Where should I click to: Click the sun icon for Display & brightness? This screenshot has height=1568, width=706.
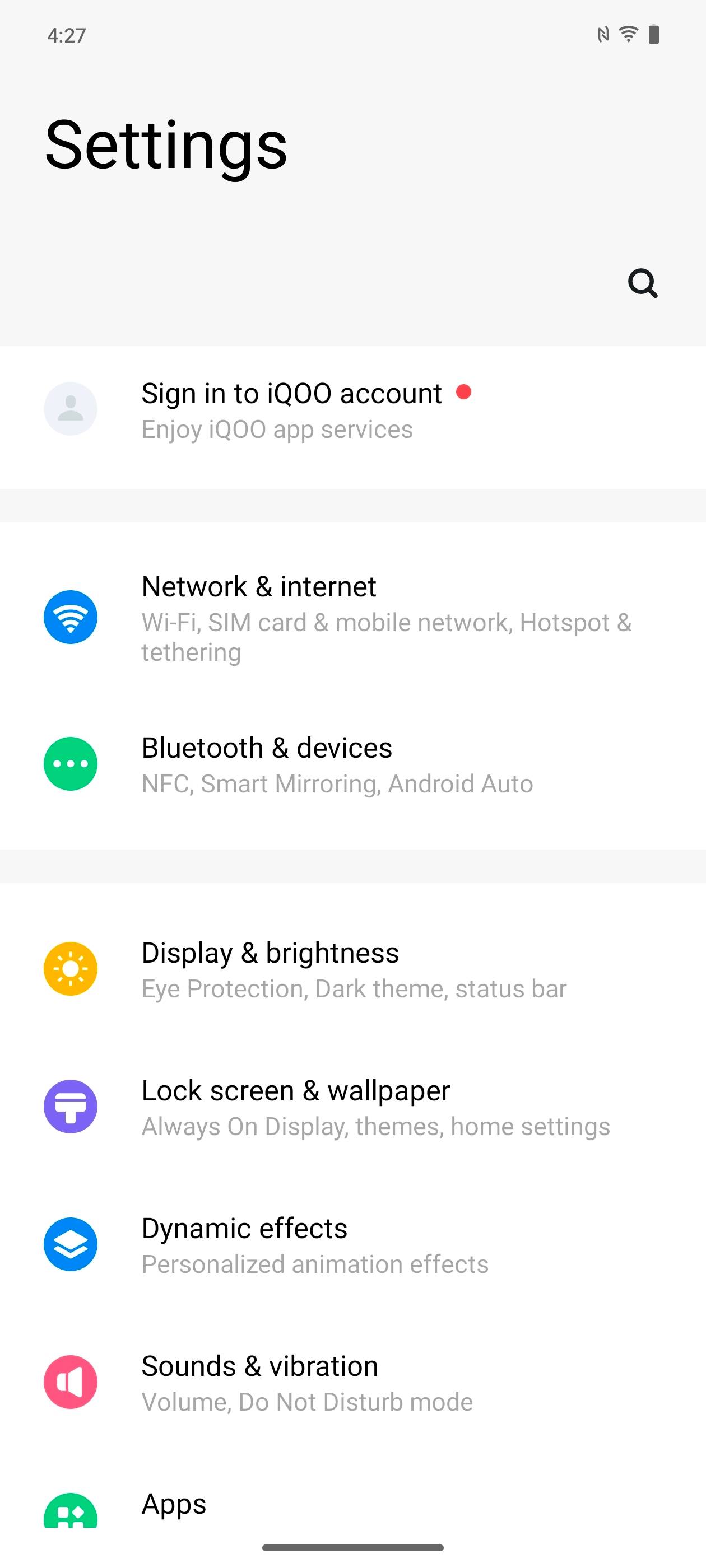coord(70,968)
